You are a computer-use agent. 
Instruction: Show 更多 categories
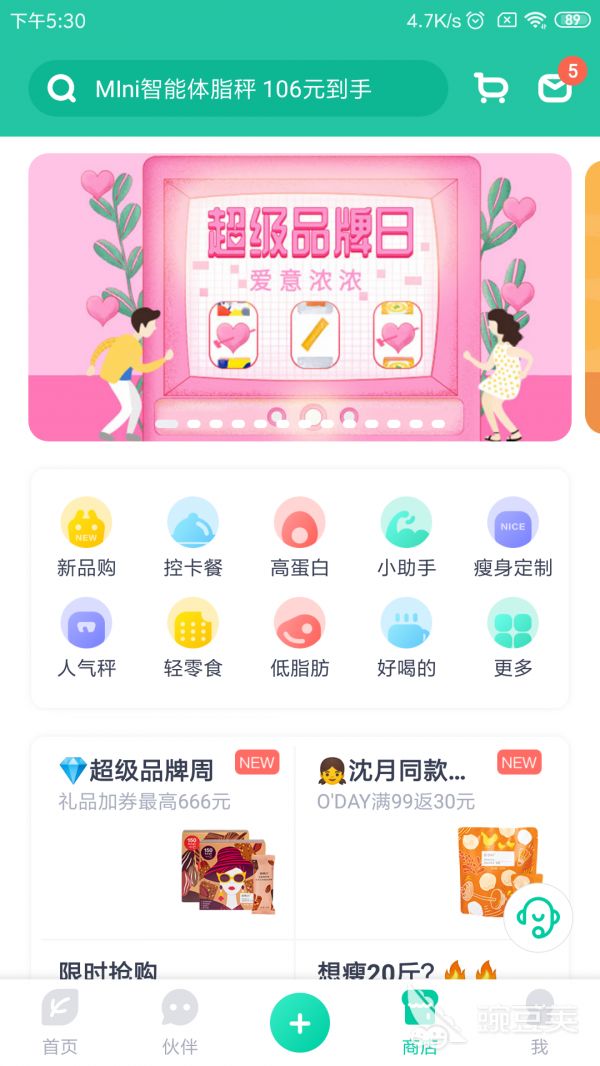click(513, 638)
